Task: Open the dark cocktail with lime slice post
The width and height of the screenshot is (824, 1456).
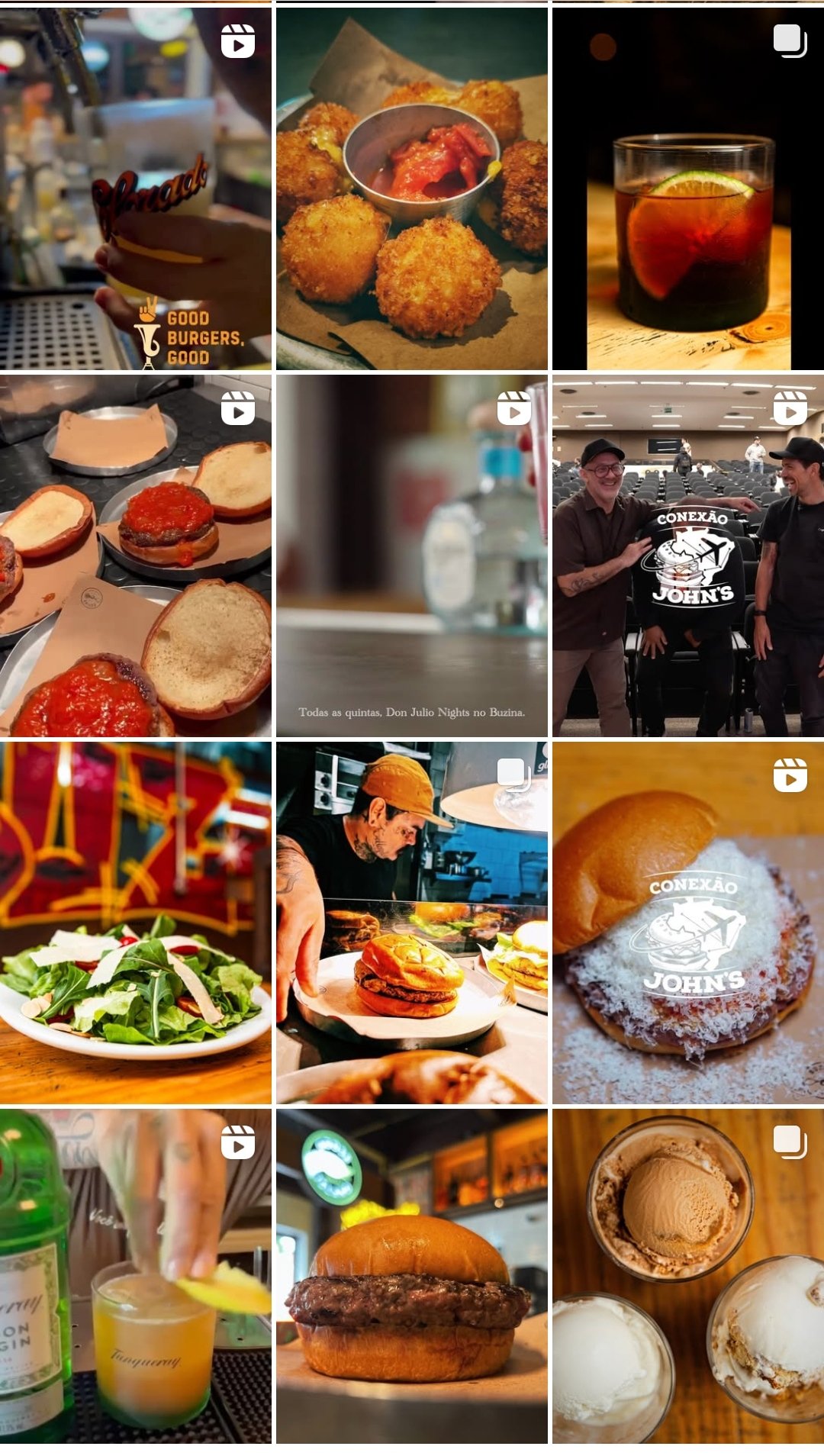Action: (x=688, y=188)
